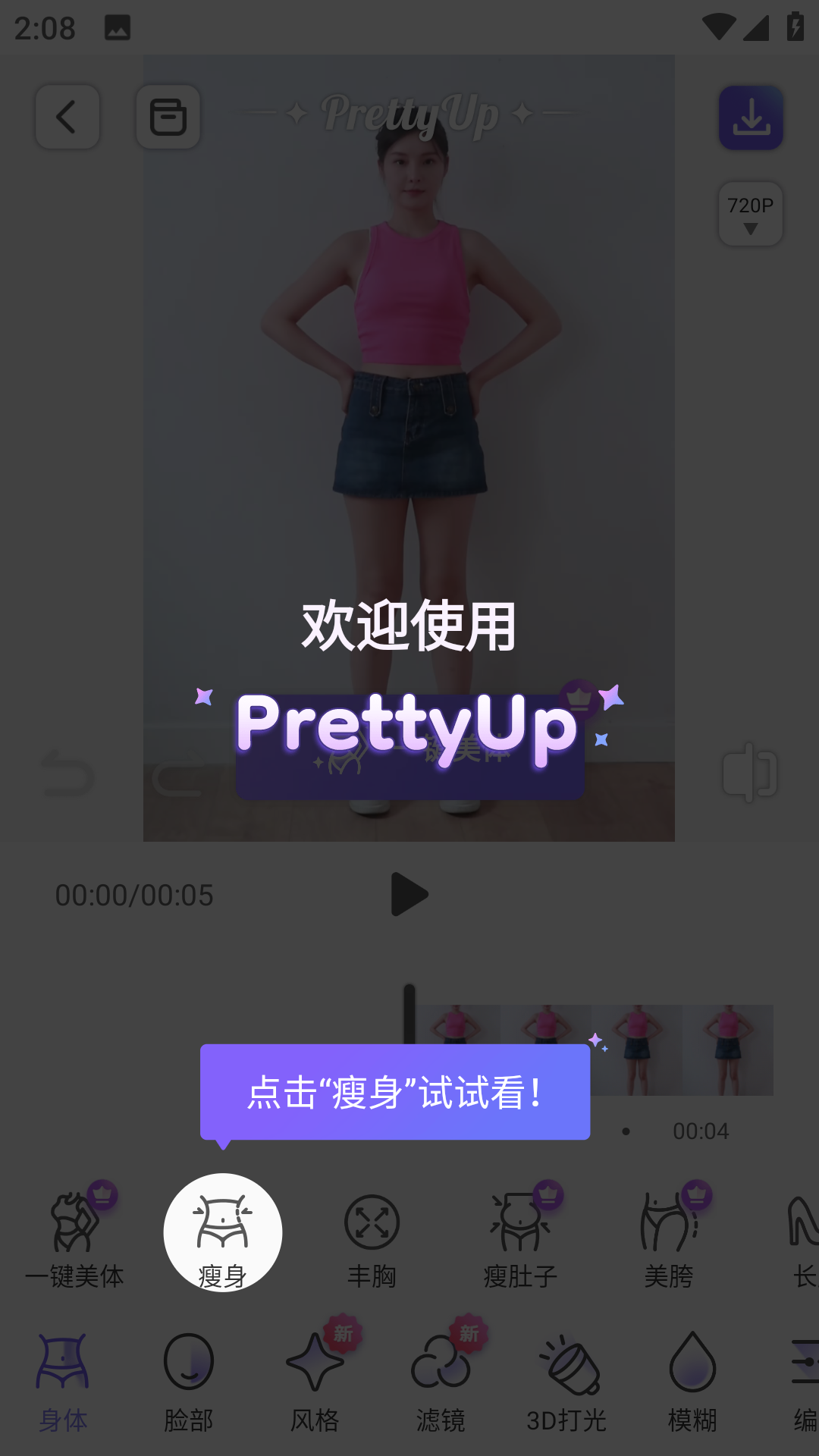Select the 美胯 hip shaping tool

point(670,1234)
